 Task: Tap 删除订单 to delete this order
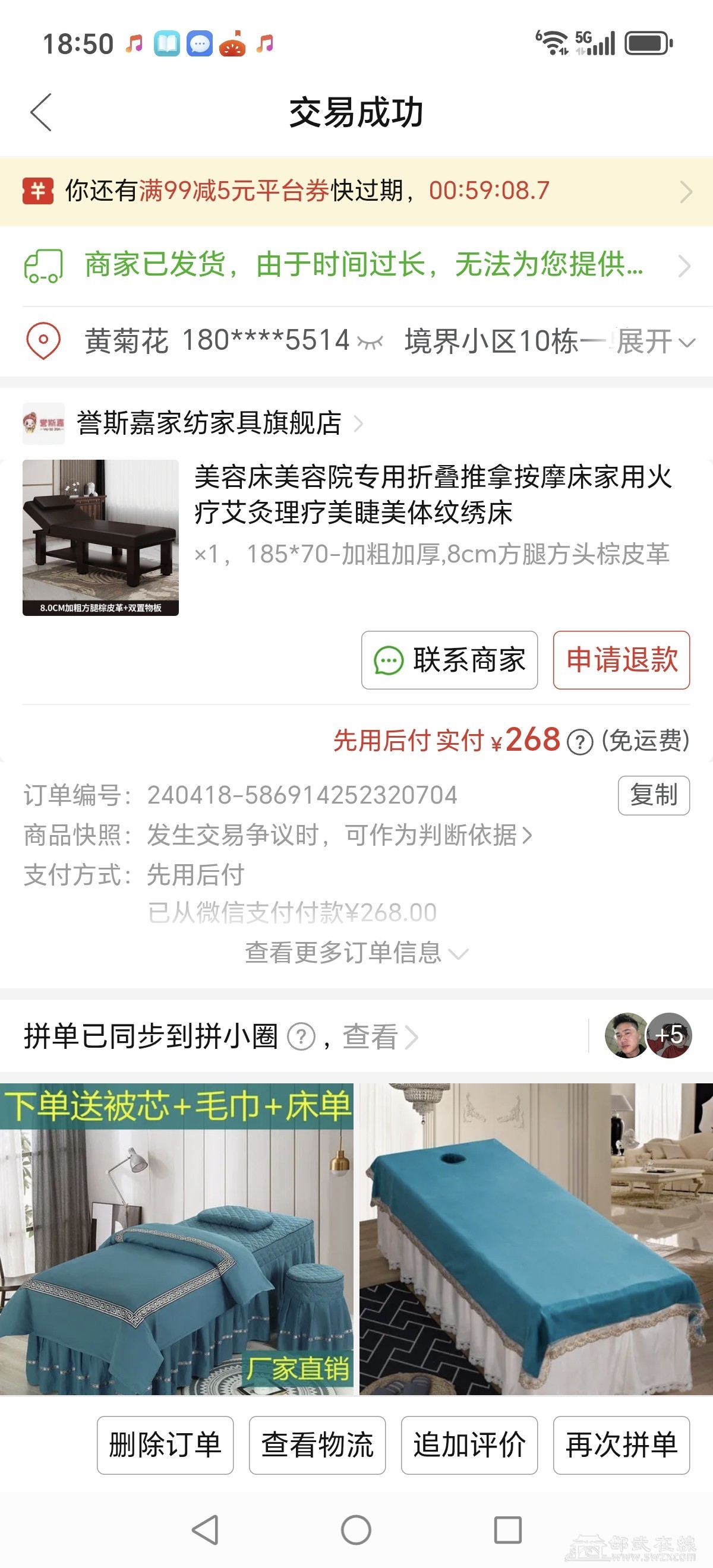coord(165,1445)
